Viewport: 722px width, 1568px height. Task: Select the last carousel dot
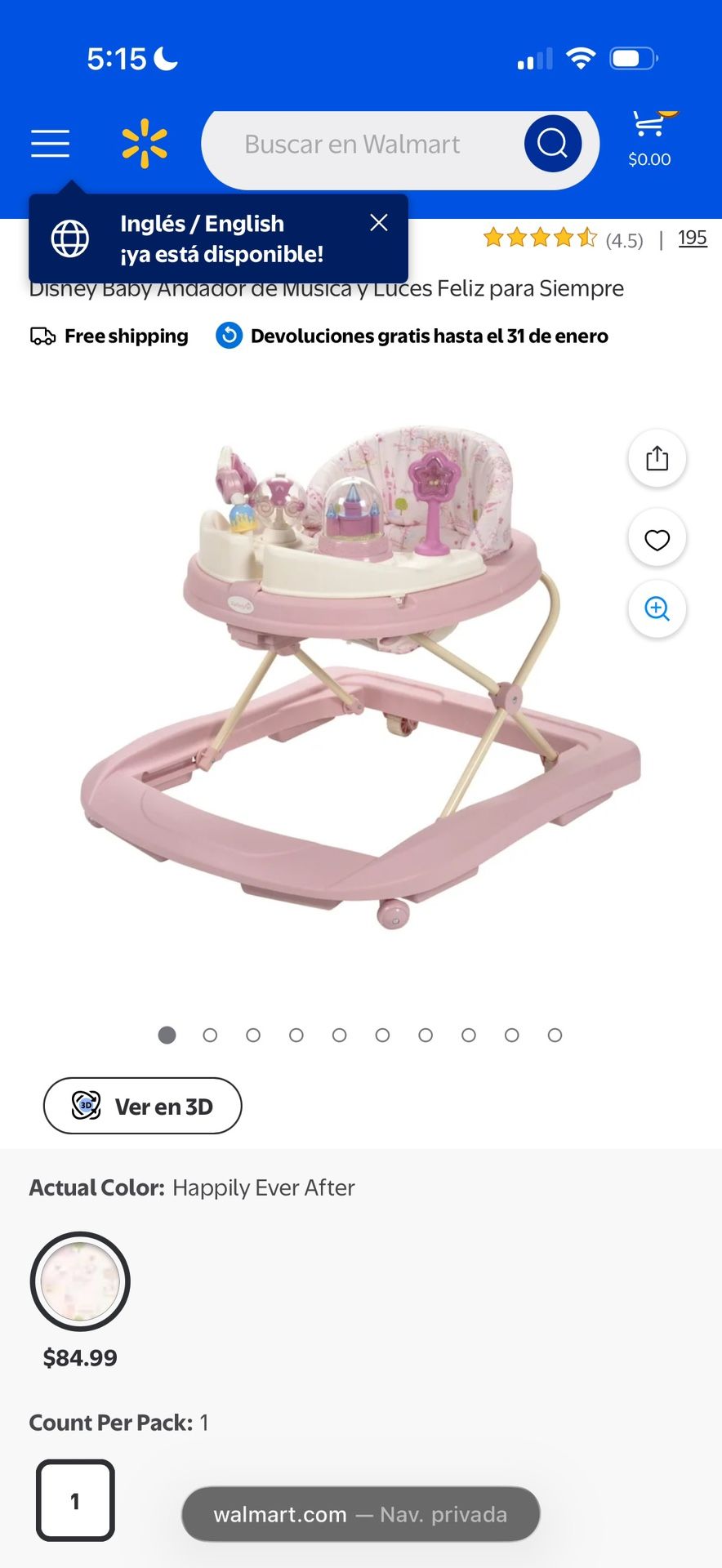point(555,1035)
